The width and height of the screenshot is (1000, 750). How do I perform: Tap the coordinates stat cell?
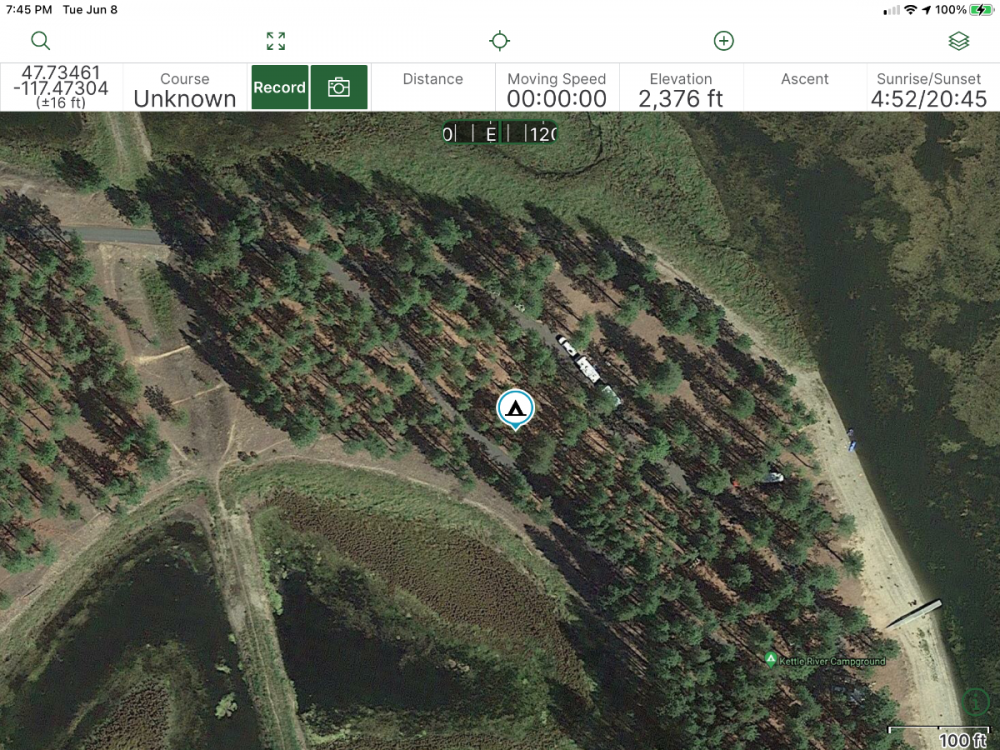click(61, 88)
